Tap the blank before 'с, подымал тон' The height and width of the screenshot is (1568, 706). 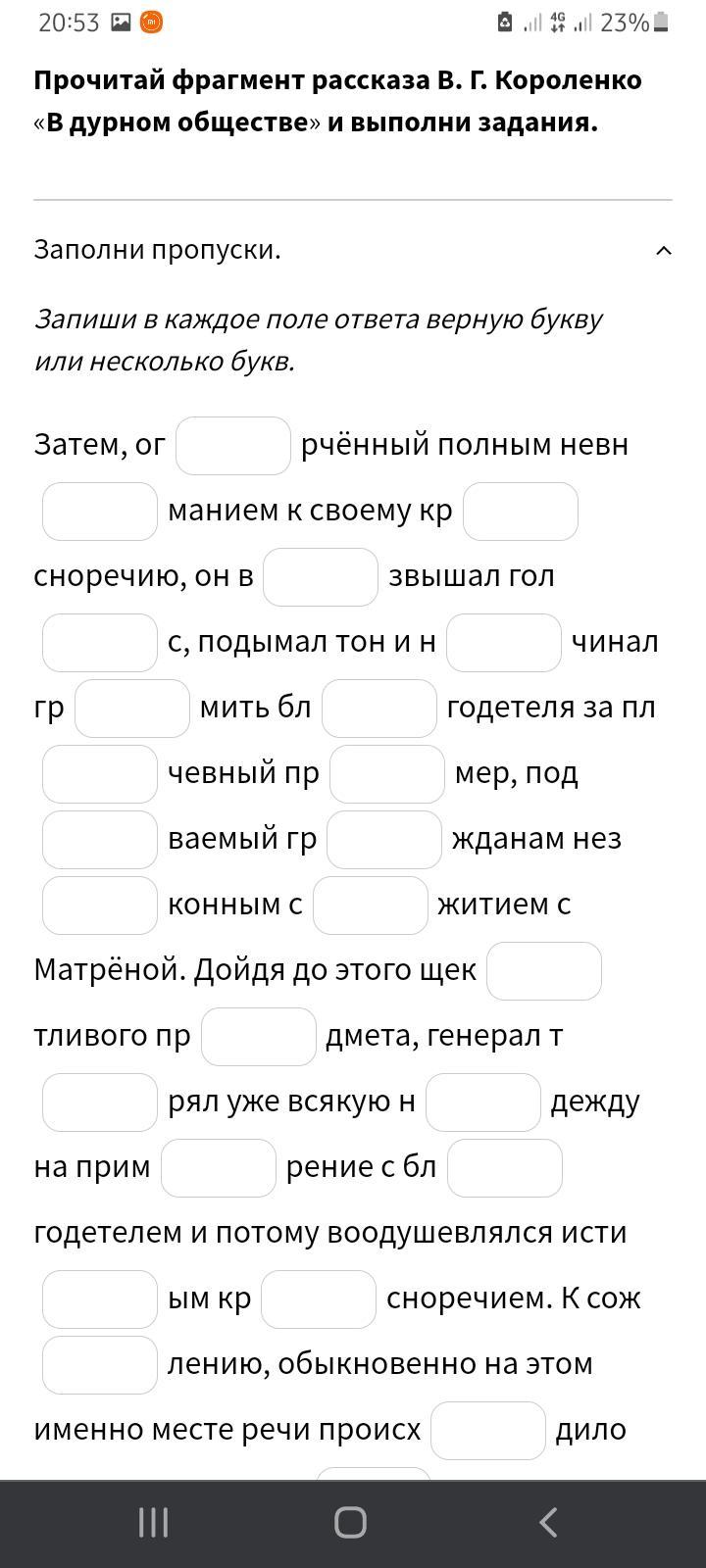pos(100,643)
